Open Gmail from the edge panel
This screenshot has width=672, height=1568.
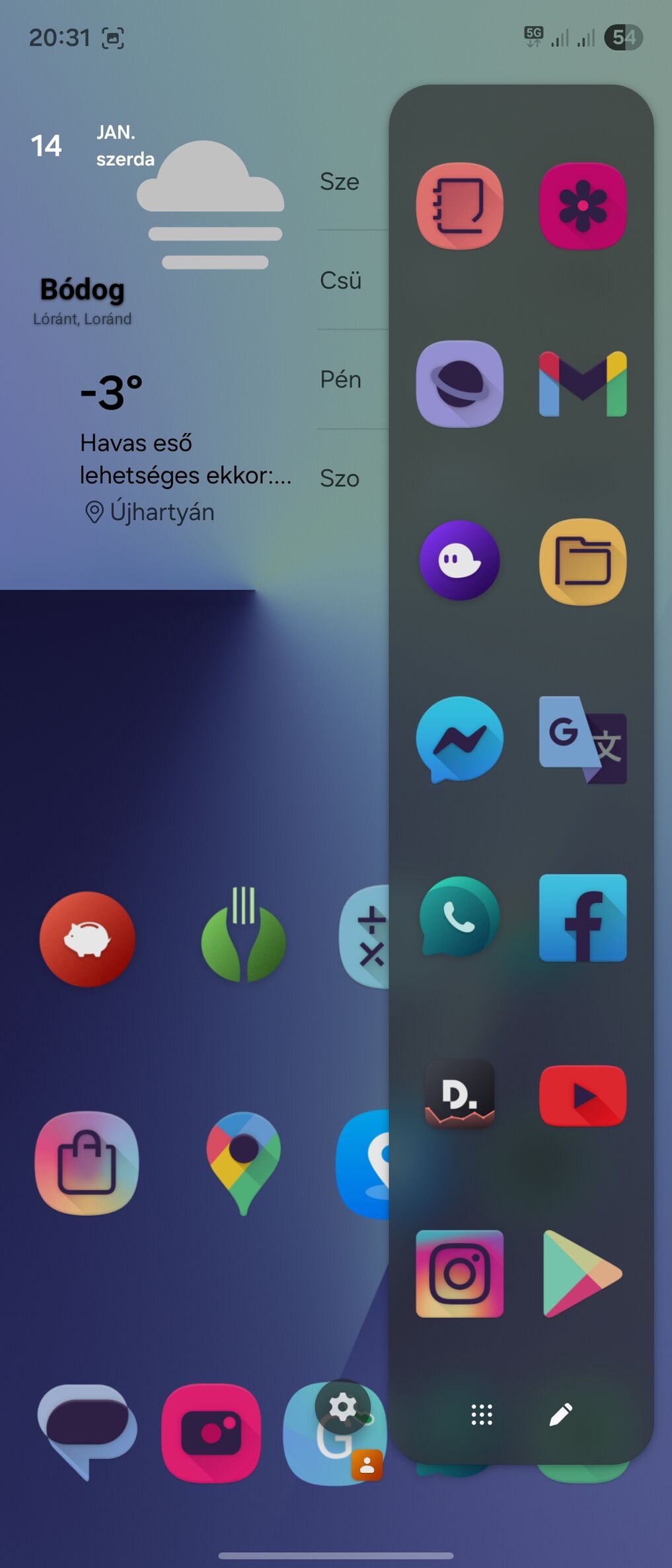(x=582, y=383)
